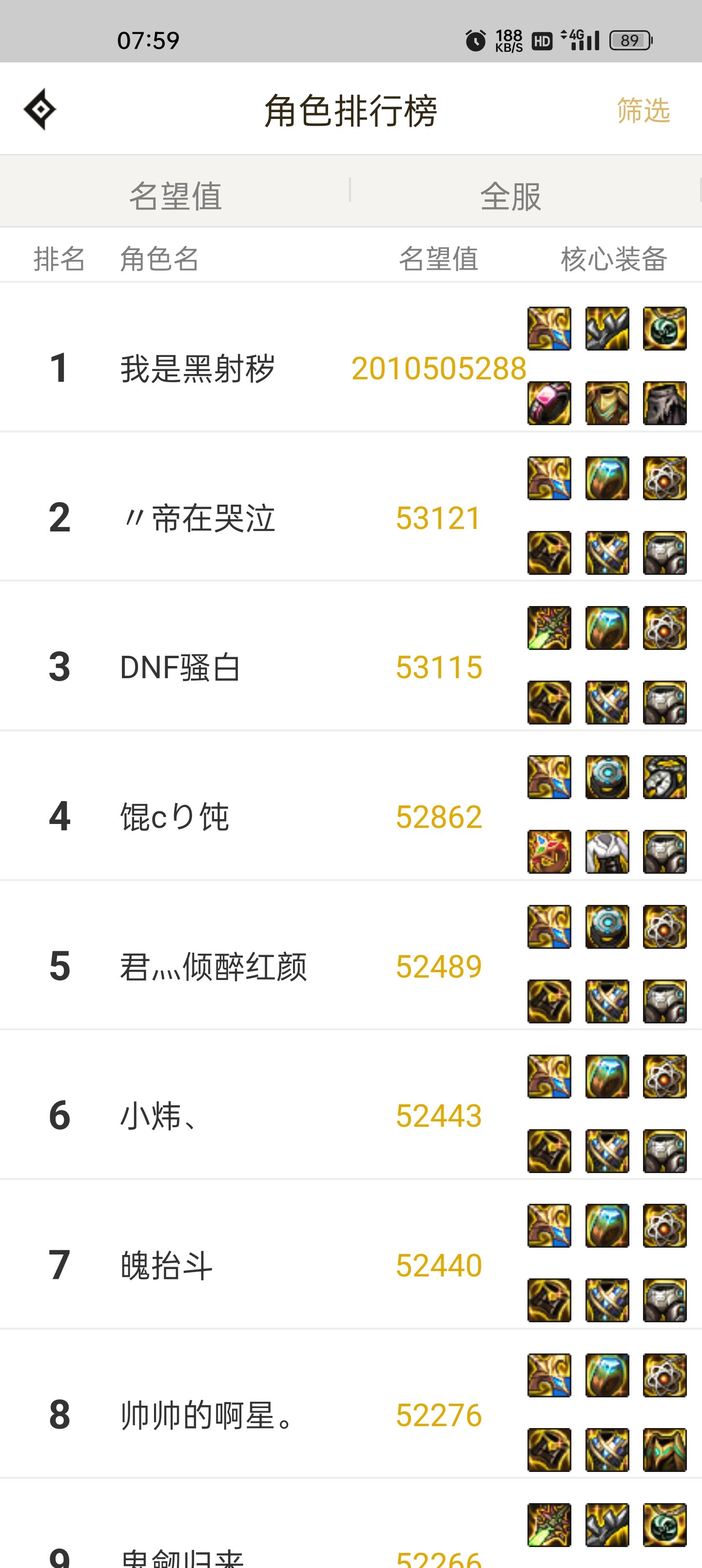
Task: View character 〃帝在哭泣 details
Action: coord(198,518)
